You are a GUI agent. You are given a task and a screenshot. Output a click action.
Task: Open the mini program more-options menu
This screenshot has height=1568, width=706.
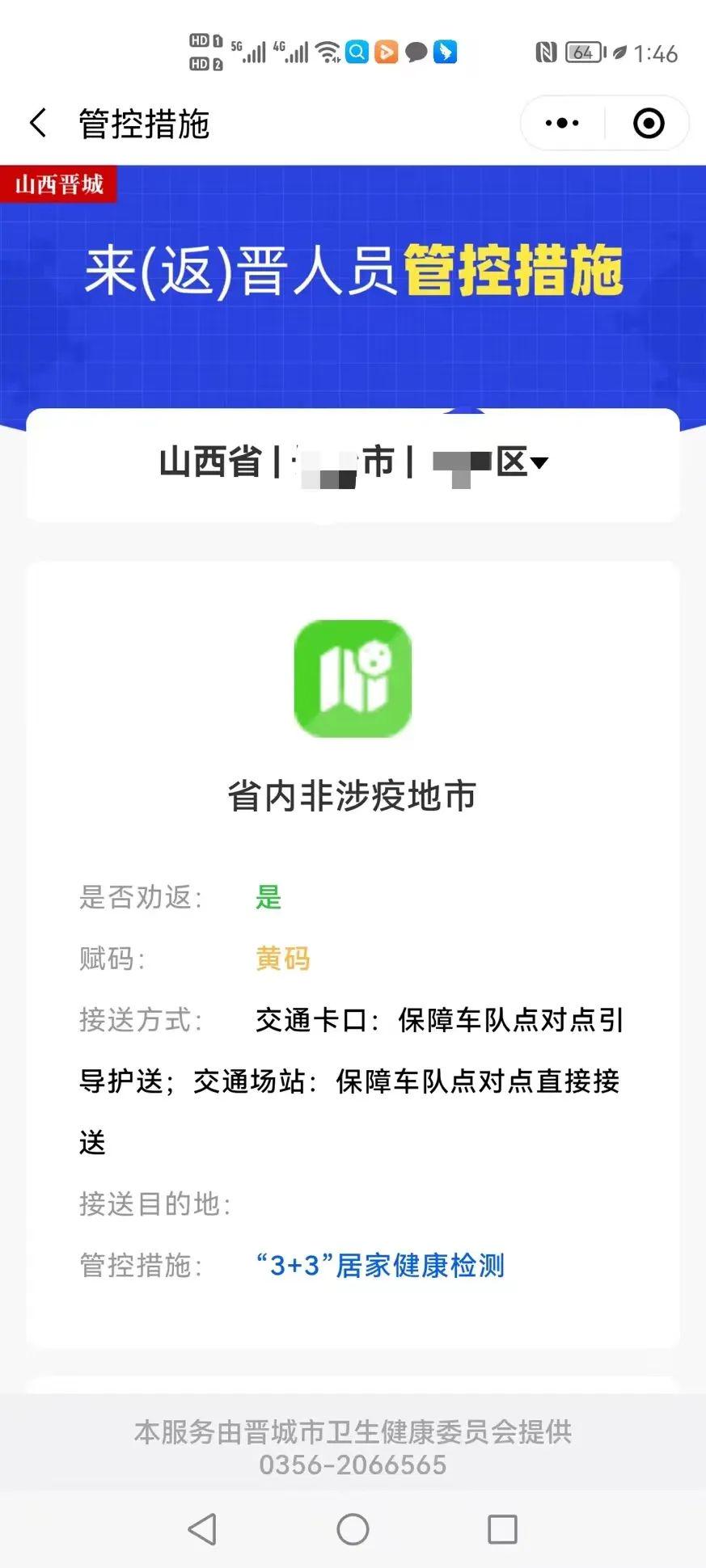[x=562, y=124]
